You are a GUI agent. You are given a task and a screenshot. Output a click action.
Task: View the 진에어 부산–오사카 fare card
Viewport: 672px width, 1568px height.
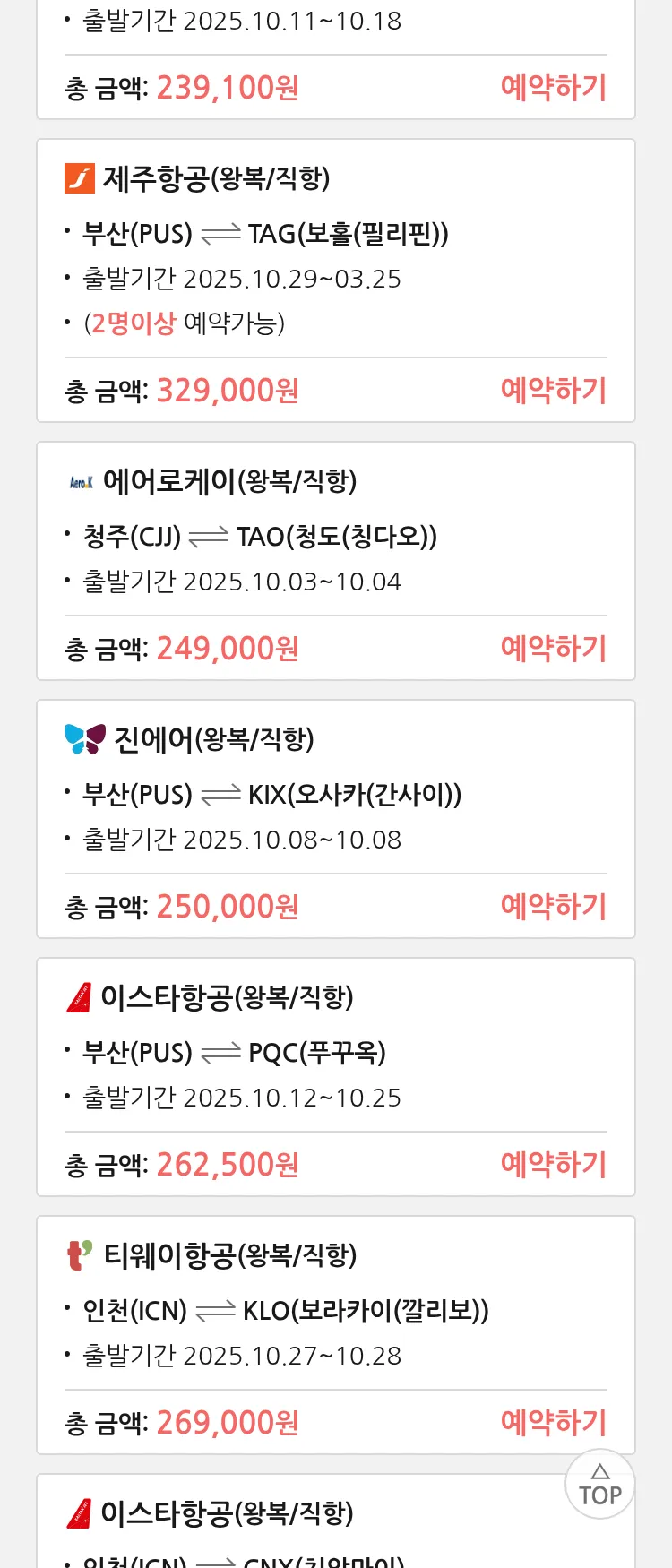pos(335,796)
